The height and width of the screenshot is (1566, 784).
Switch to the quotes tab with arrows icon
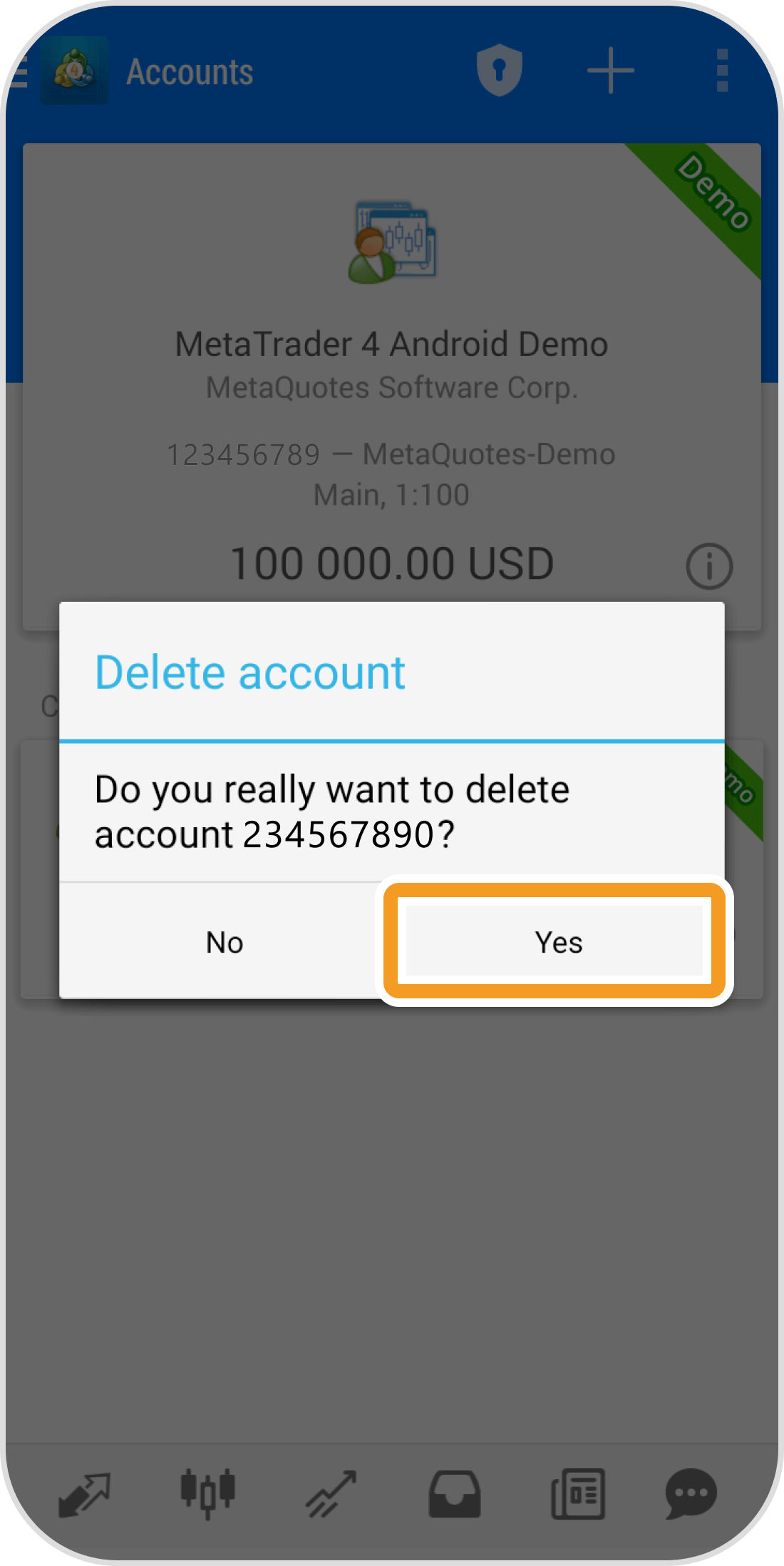pos(84,1494)
